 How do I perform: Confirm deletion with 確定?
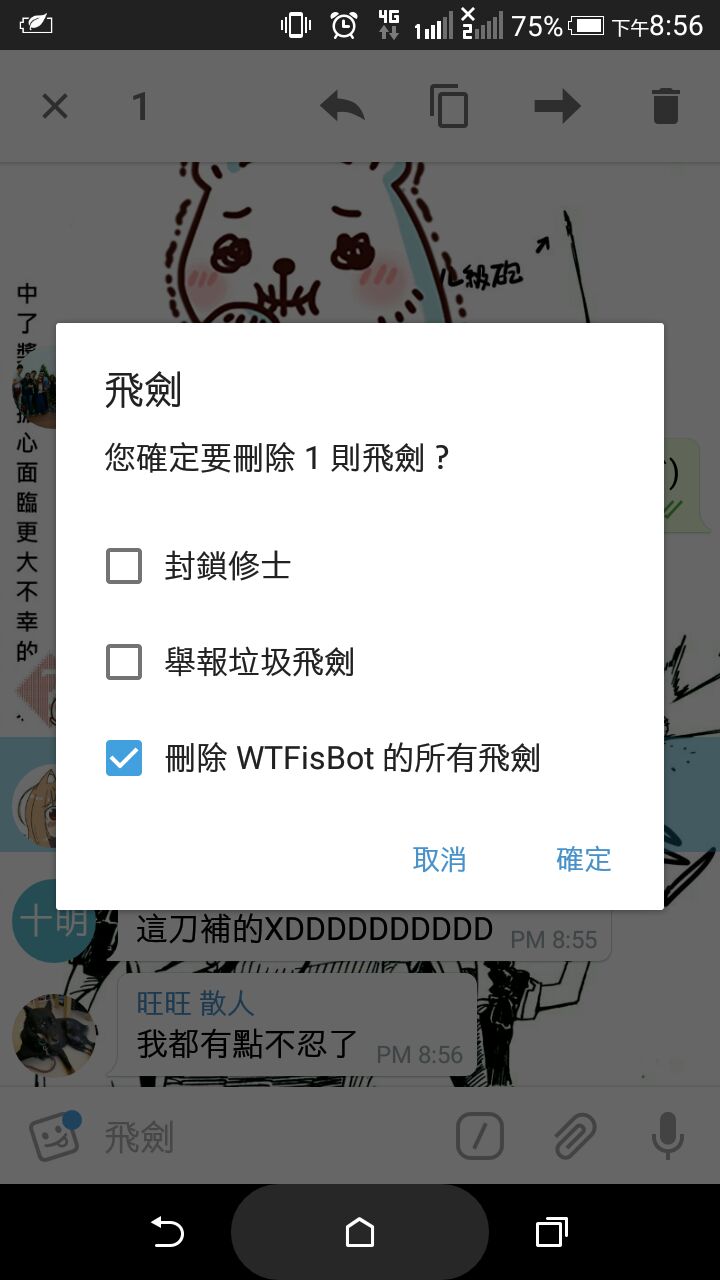coord(583,859)
